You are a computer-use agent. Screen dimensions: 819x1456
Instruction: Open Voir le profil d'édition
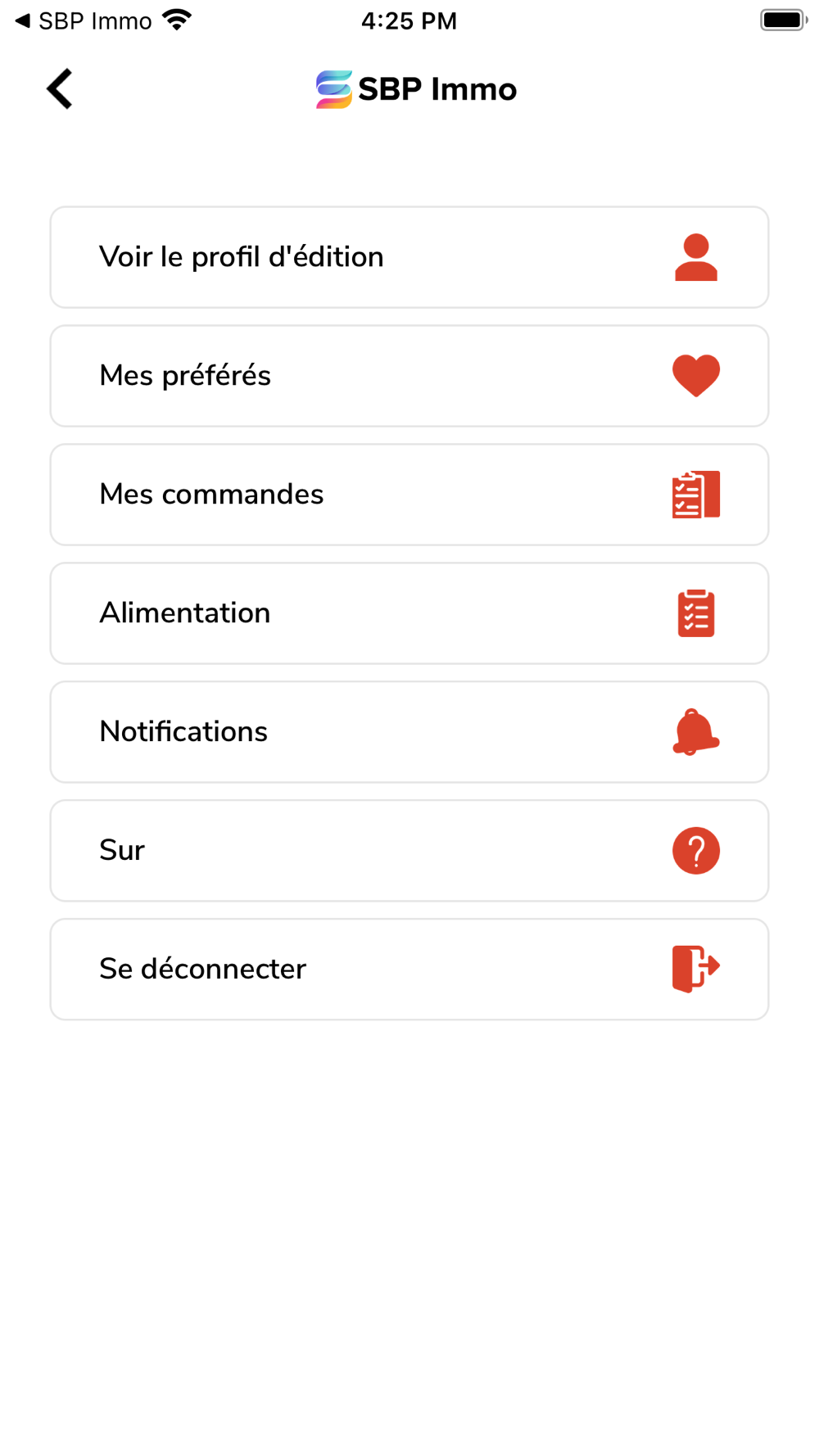(409, 257)
